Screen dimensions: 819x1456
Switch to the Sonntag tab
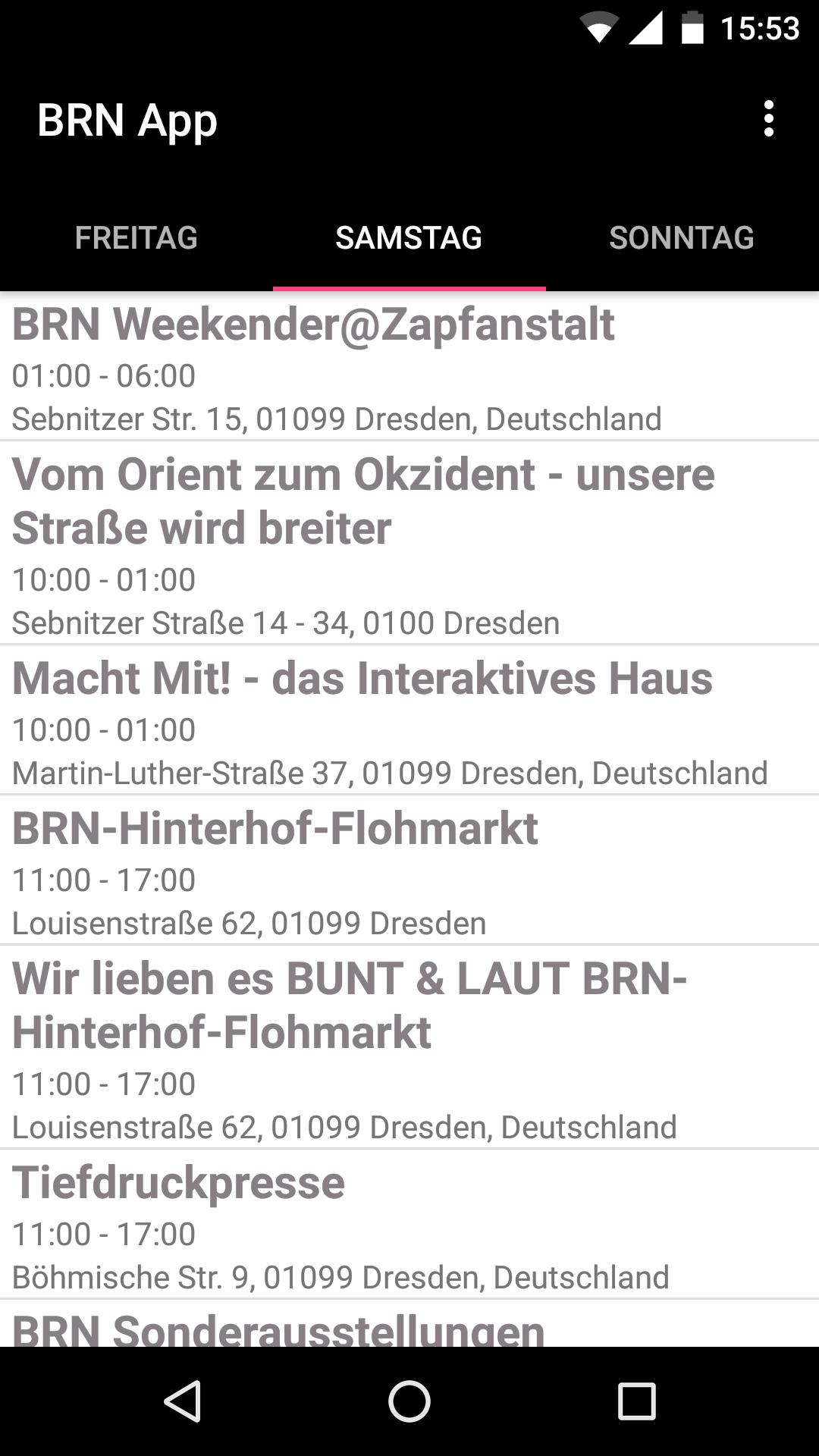(x=682, y=237)
